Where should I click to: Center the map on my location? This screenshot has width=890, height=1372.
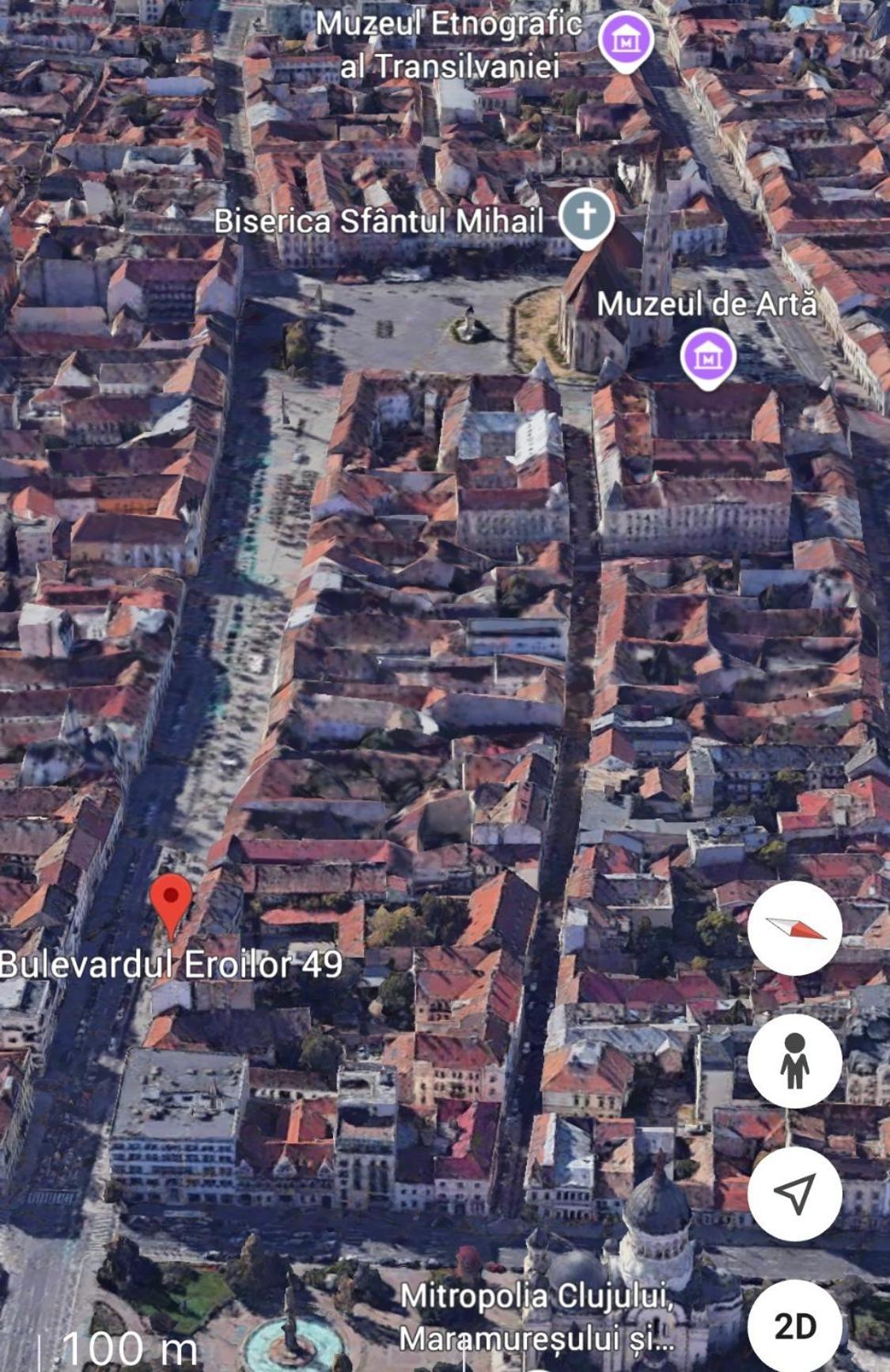(x=795, y=1192)
